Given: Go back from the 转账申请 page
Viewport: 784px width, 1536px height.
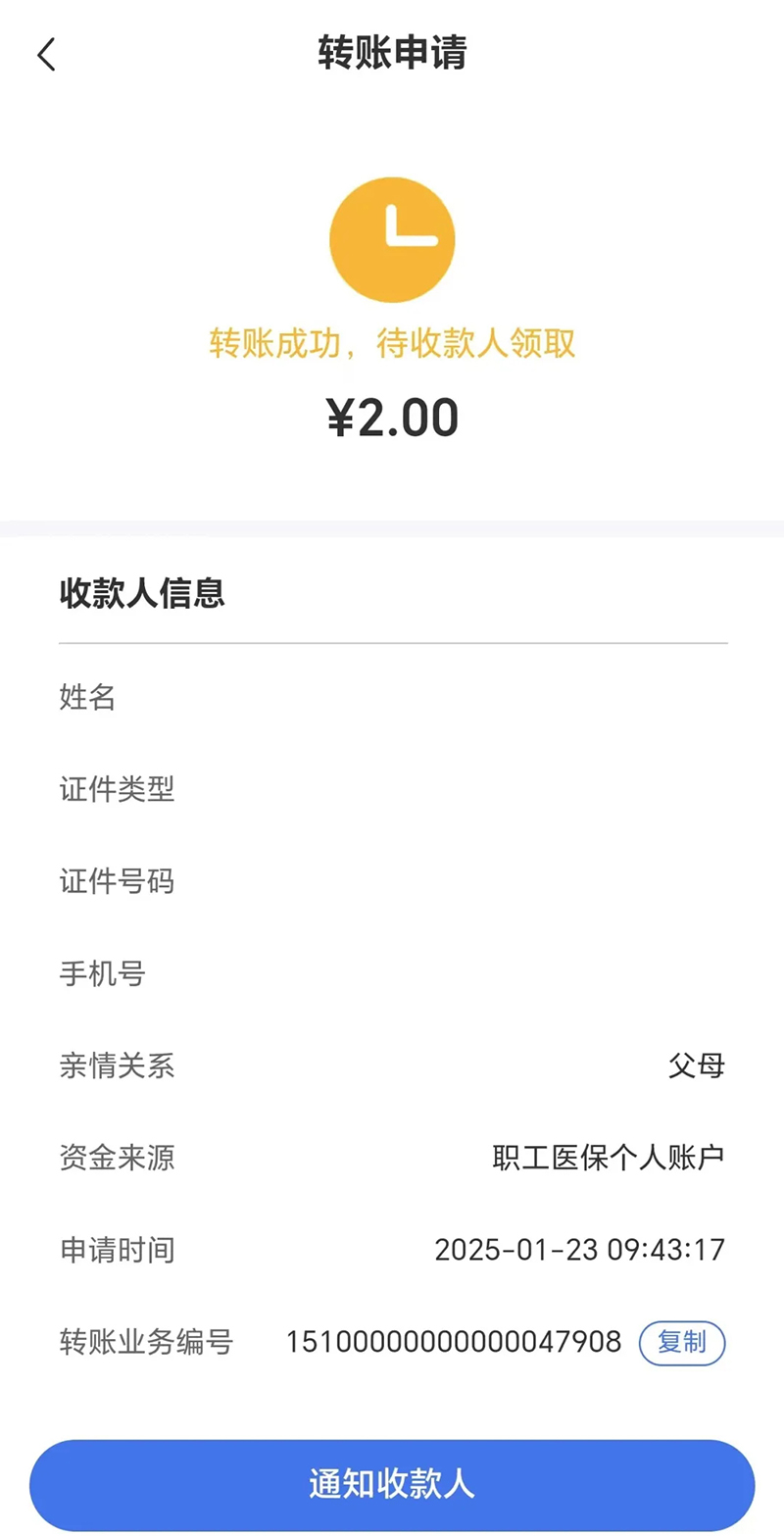Looking at the screenshot, I should click(x=46, y=55).
